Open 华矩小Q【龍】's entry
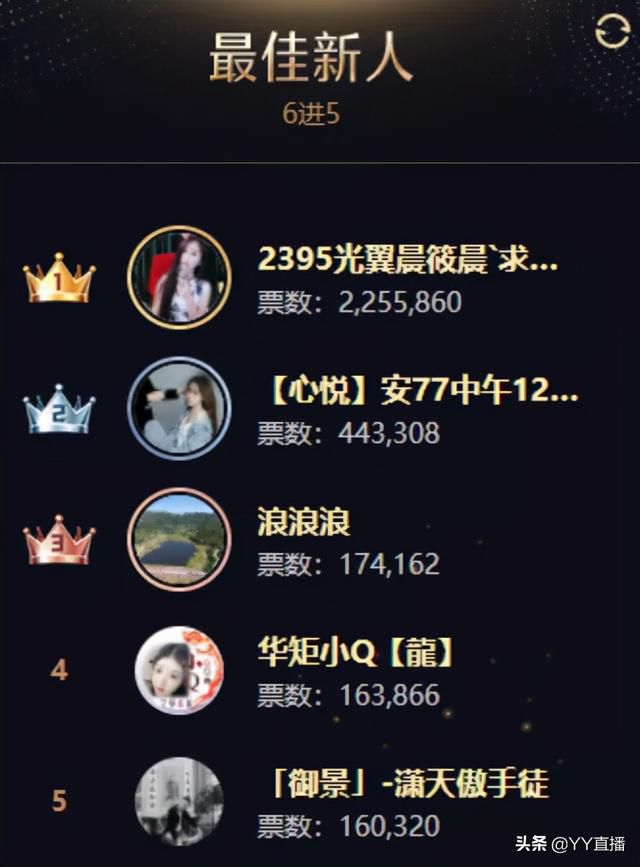 tap(356, 653)
